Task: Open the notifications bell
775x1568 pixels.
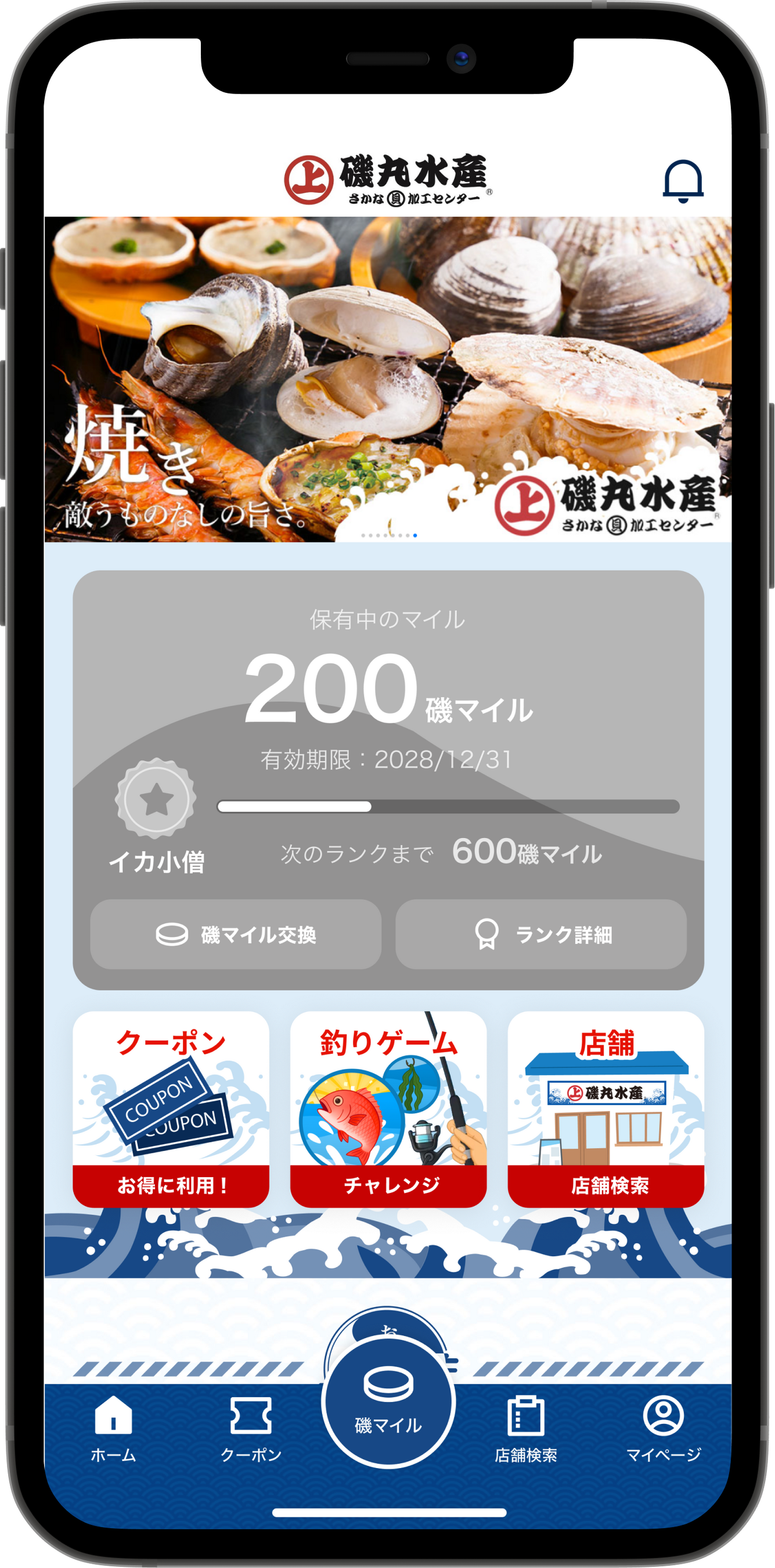Action: [x=683, y=181]
